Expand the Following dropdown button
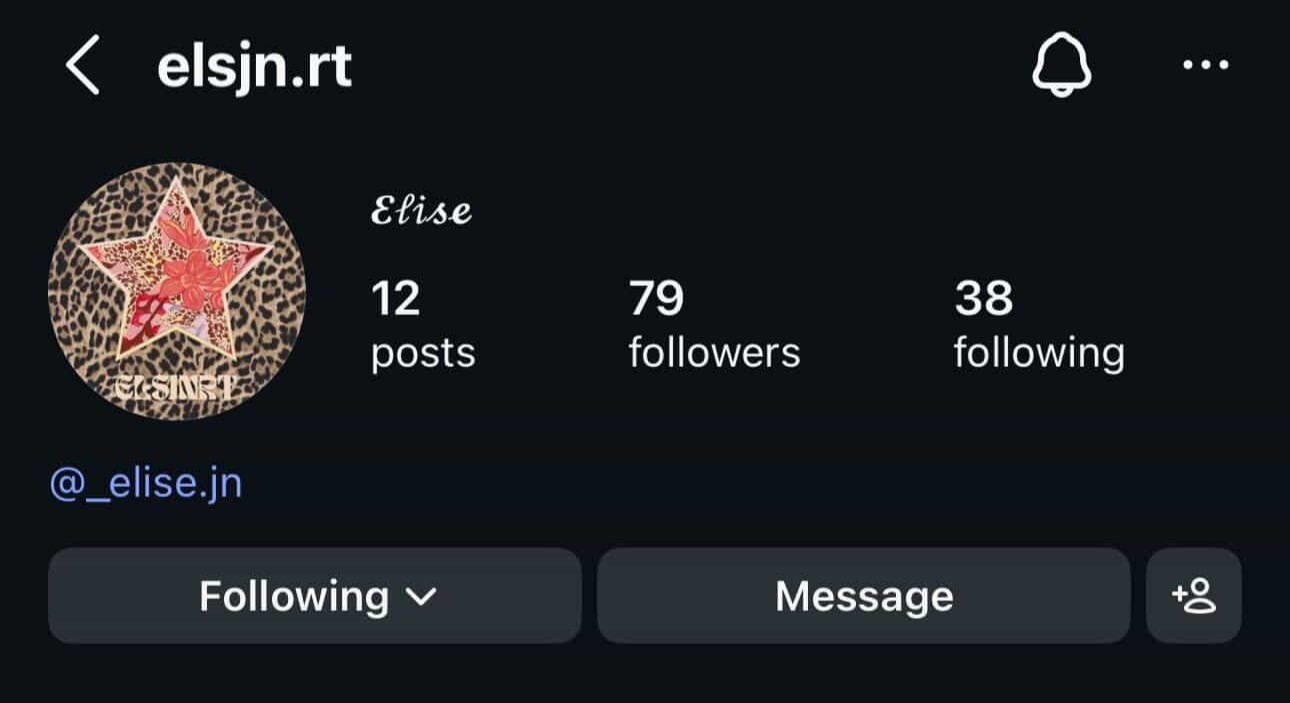Screen dimensions: 1290x703 (315, 596)
